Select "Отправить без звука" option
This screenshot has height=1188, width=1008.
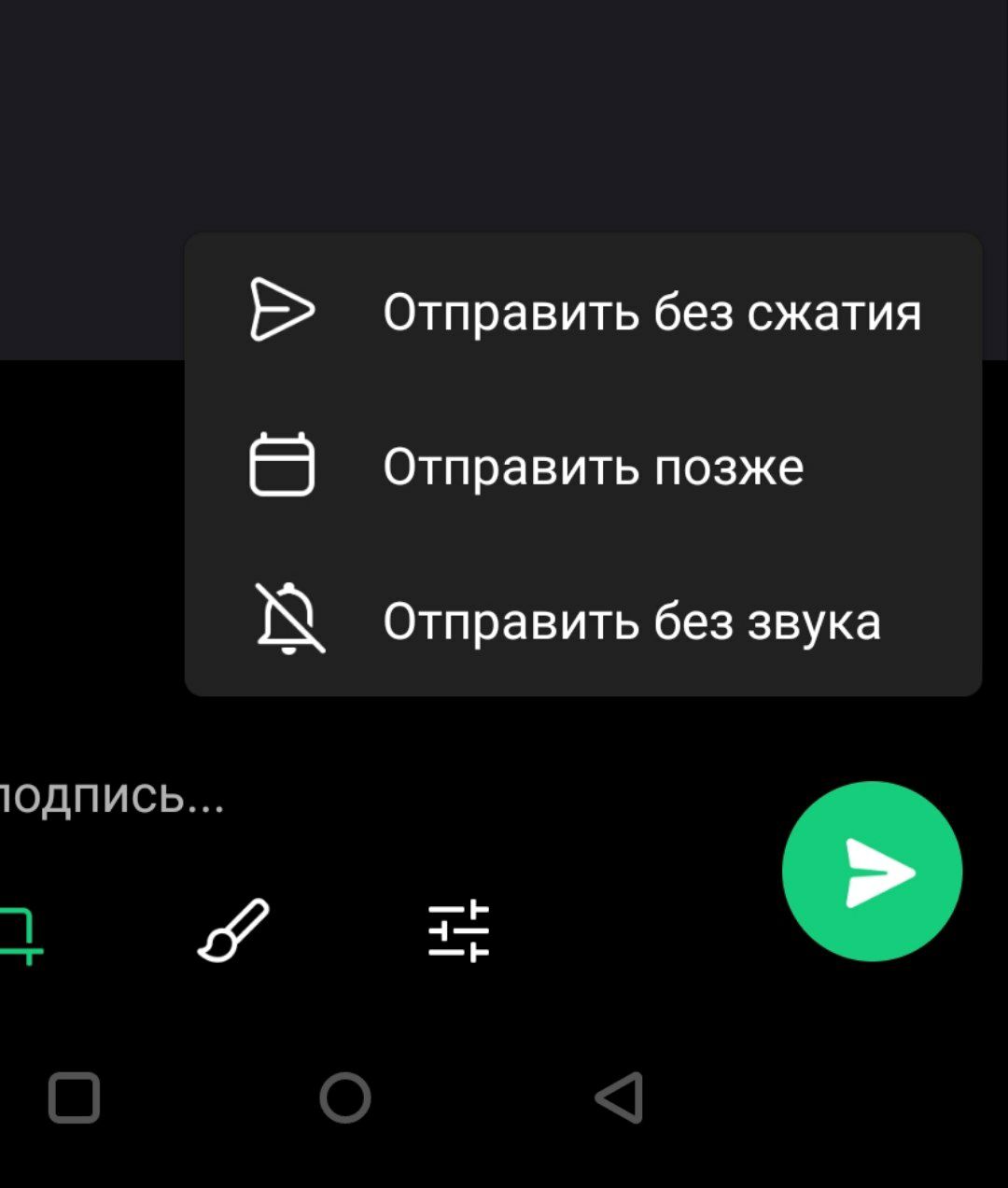(x=583, y=621)
